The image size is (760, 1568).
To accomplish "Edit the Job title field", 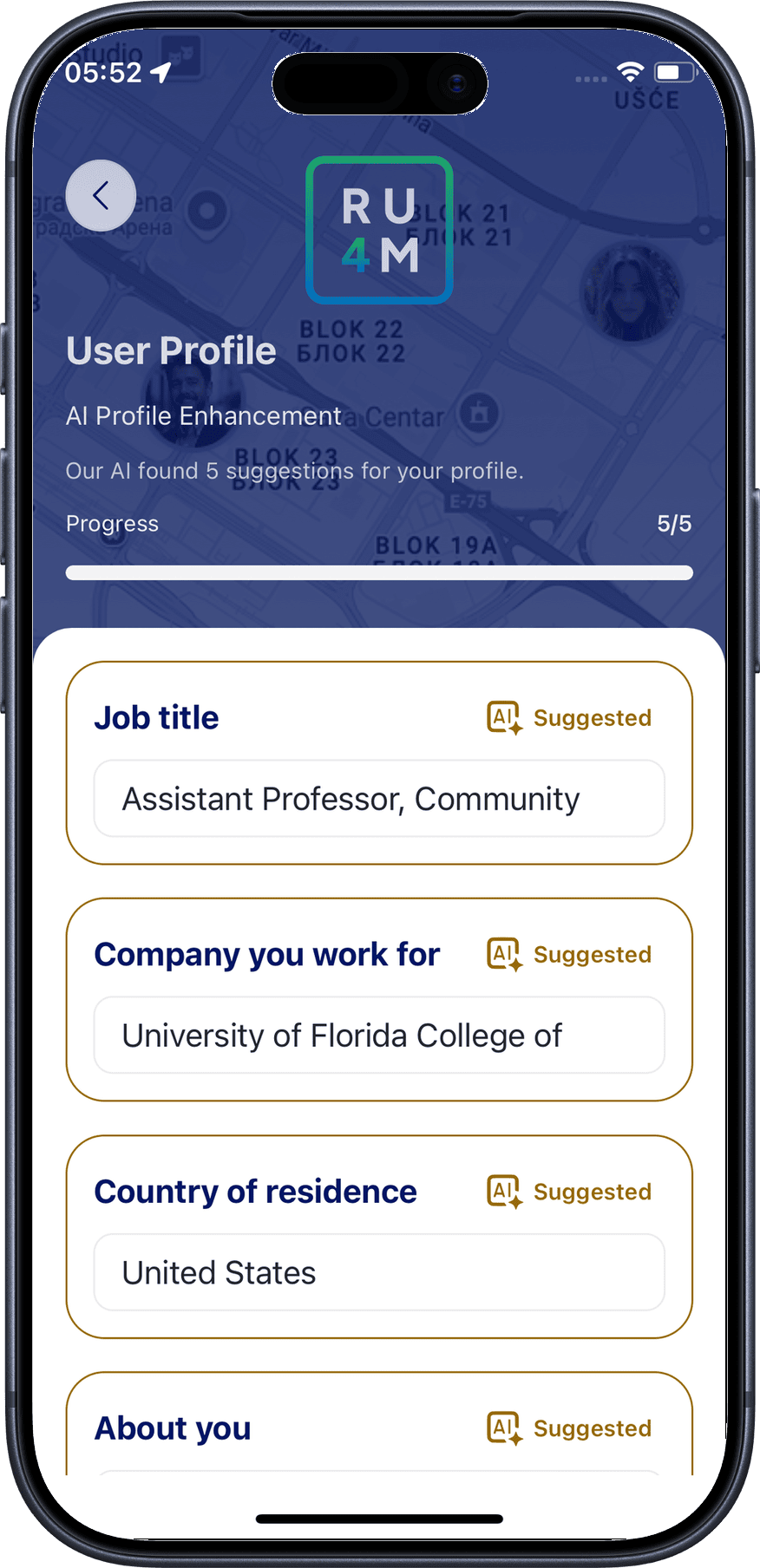I will (379, 799).
